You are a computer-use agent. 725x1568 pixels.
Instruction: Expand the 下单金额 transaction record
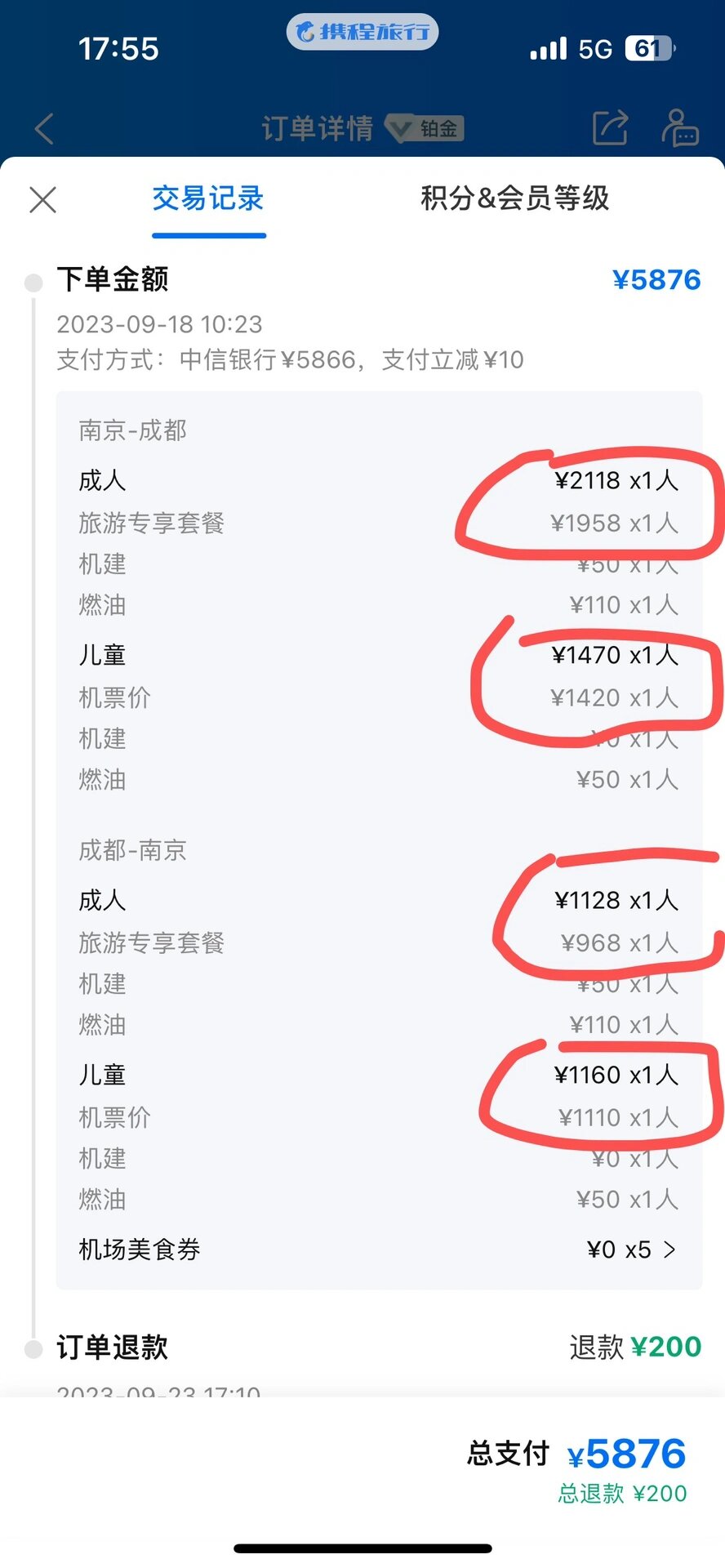[113, 279]
